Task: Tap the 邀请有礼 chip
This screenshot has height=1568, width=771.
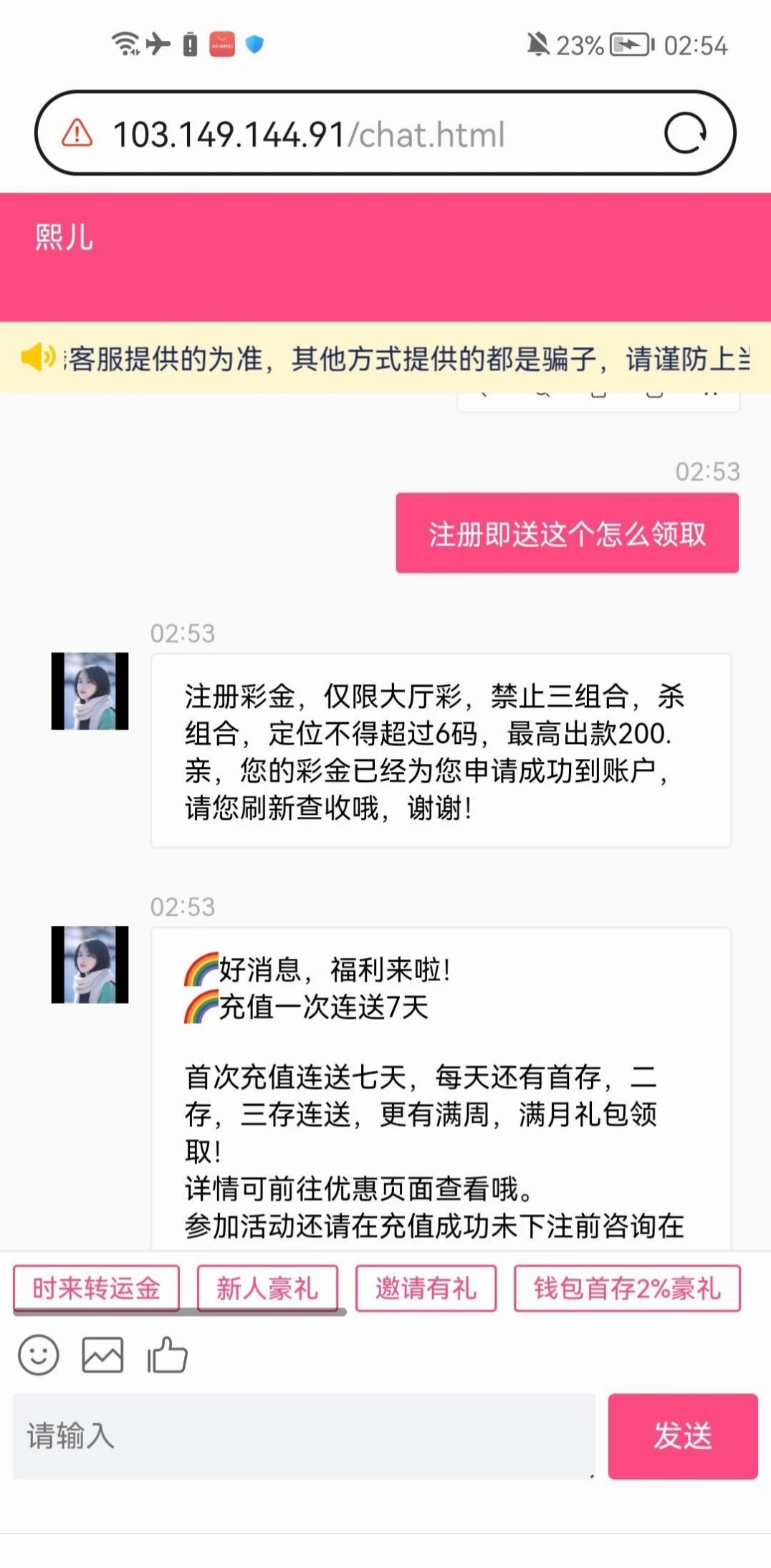Action: (426, 1288)
